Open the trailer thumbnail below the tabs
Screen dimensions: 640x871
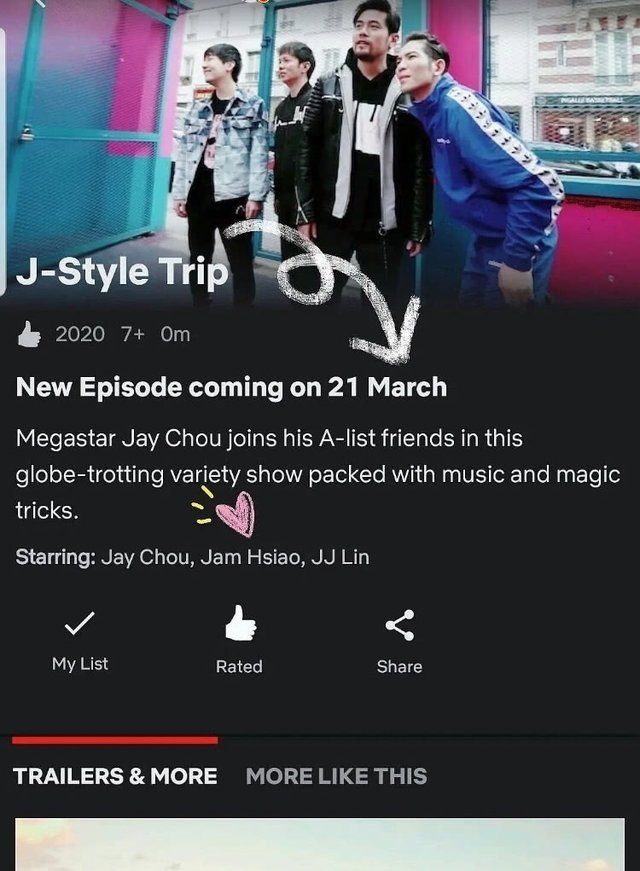coord(320,846)
